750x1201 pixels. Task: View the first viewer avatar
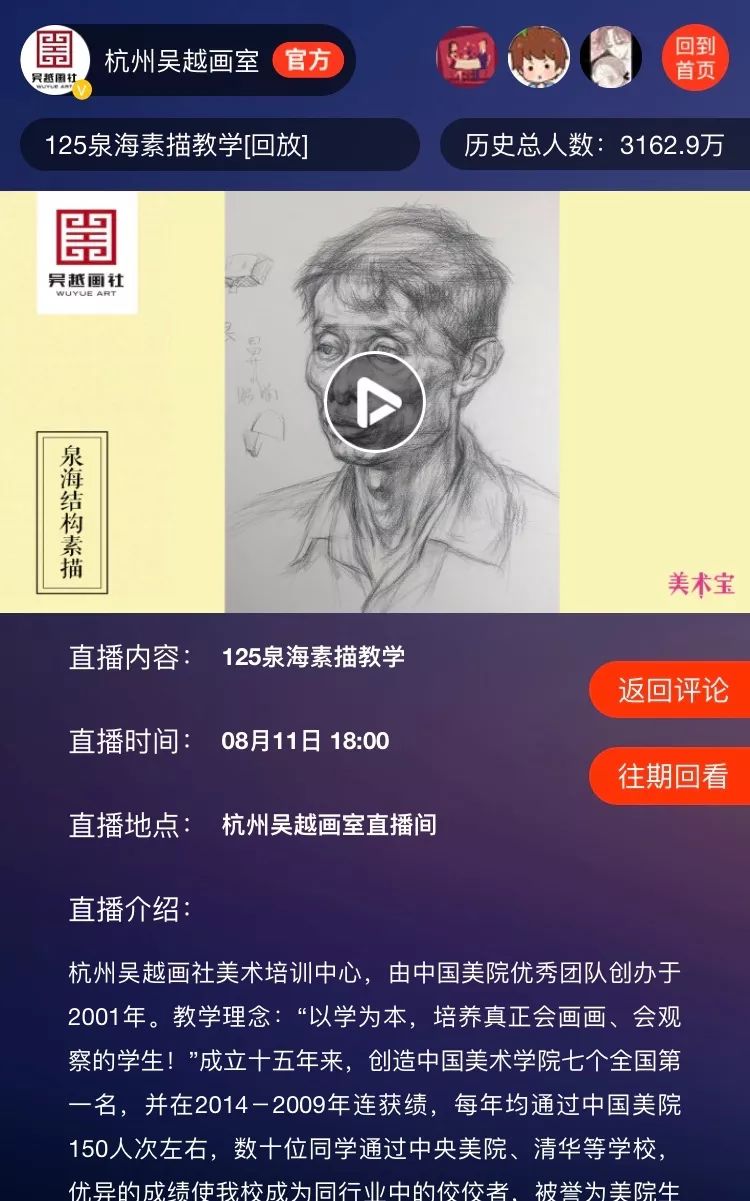(466, 57)
